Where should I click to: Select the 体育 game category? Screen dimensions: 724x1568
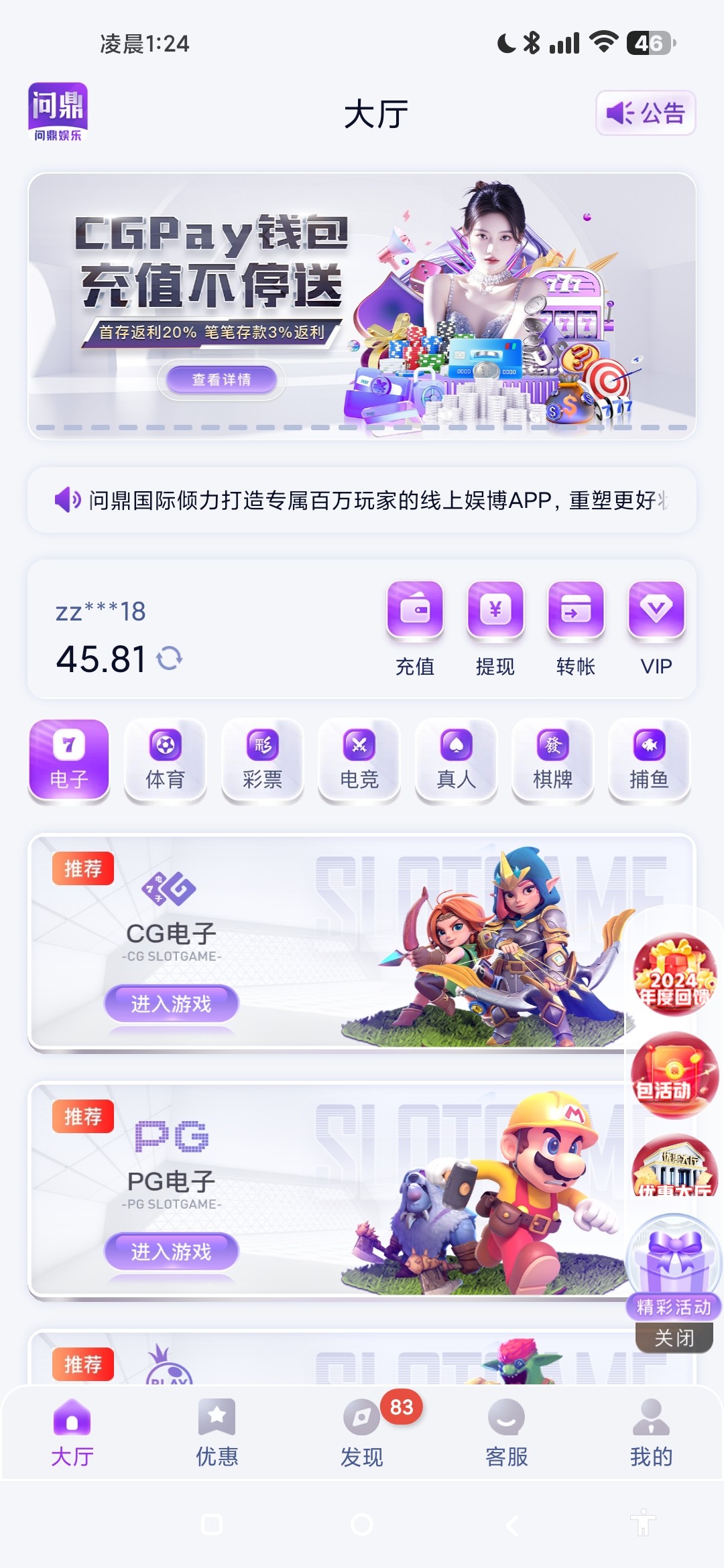(x=166, y=760)
